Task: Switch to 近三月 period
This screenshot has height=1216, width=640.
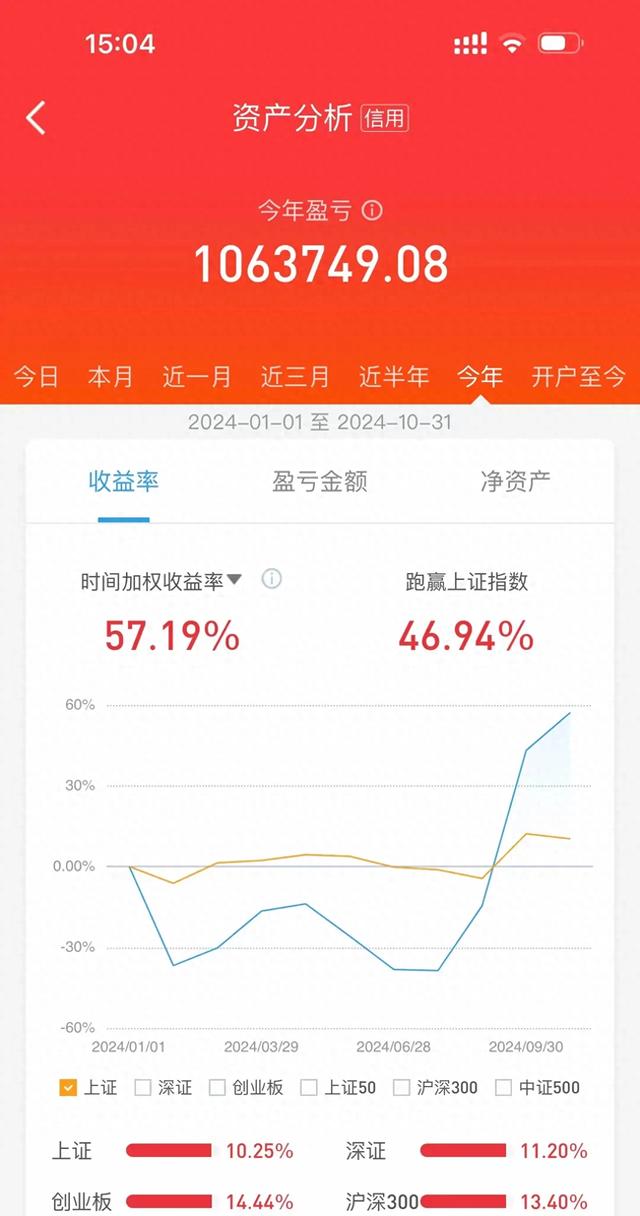Action: [x=295, y=377]
